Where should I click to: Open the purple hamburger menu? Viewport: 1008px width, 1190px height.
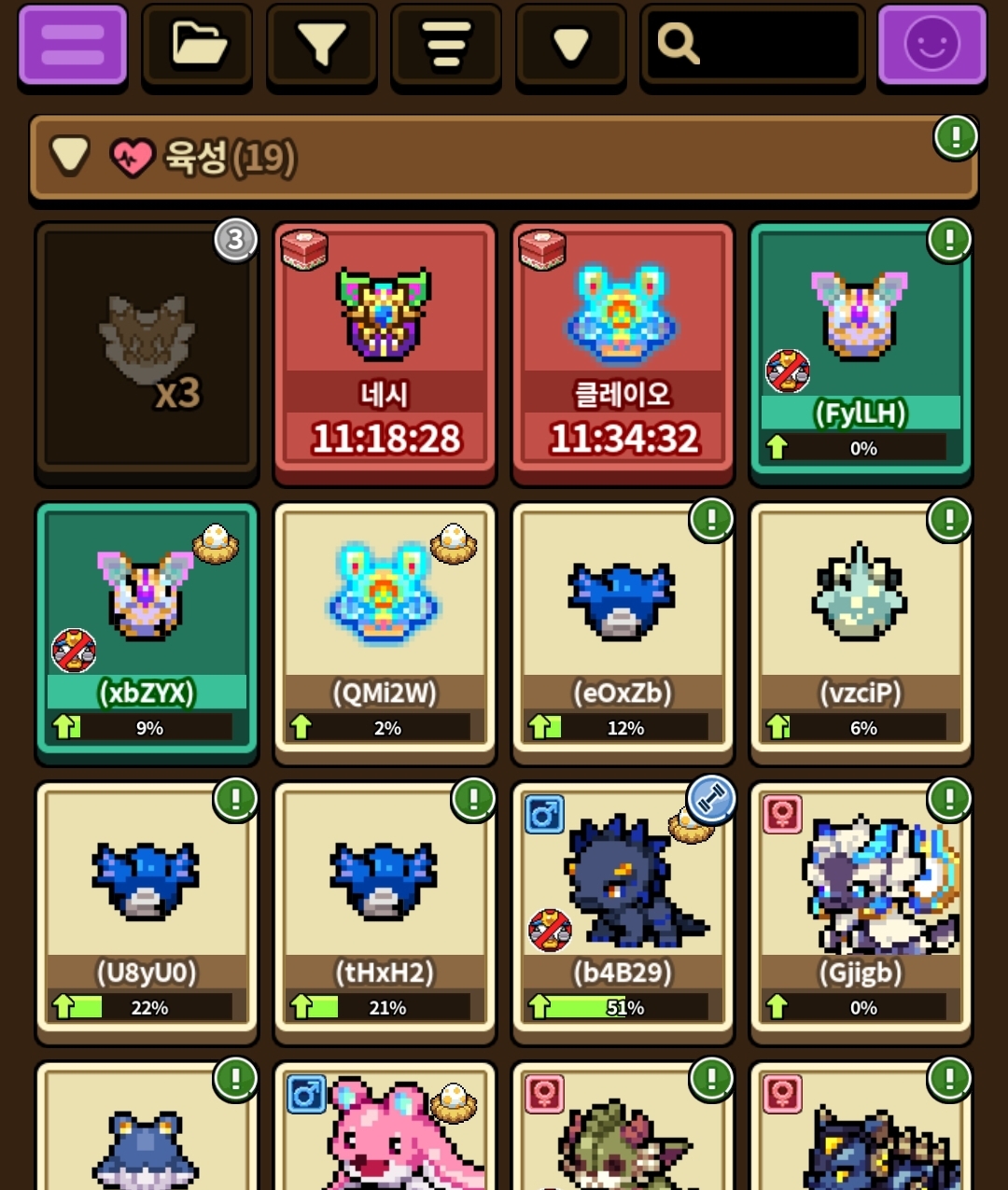click(73, 44)
